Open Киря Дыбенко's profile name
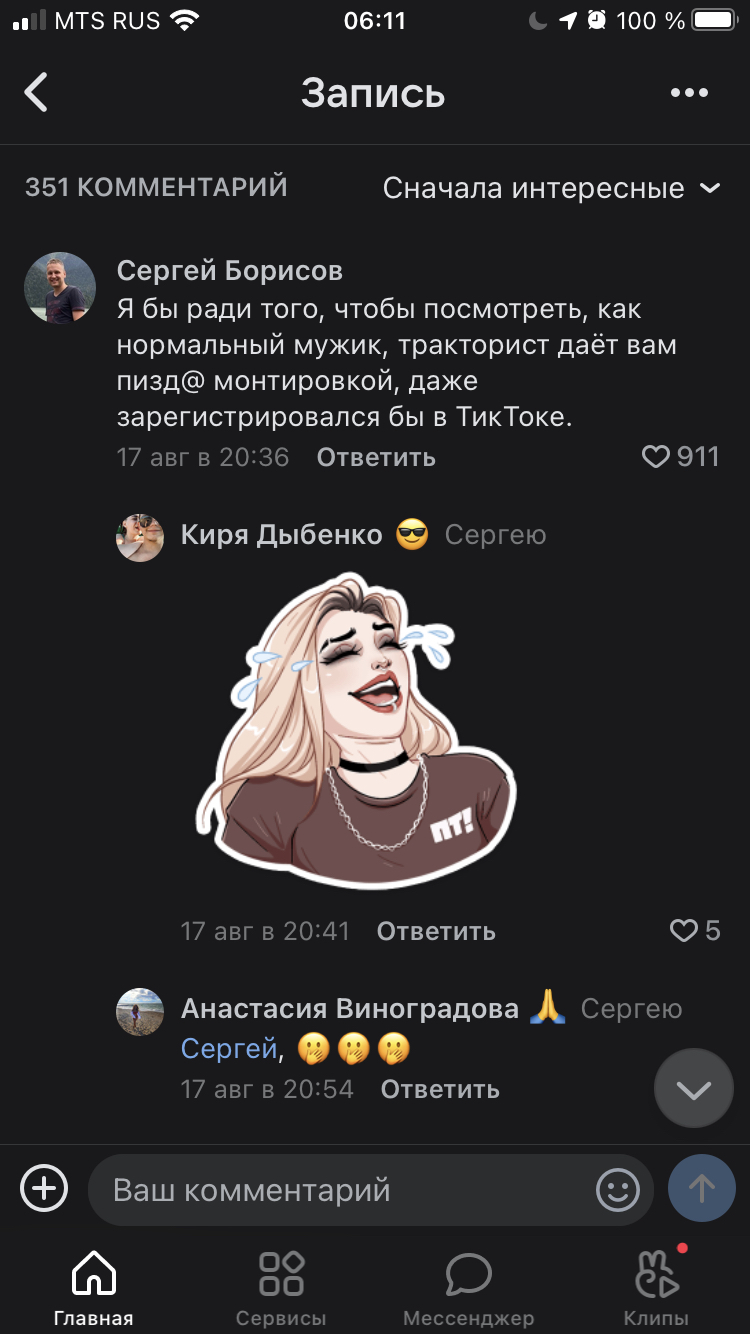Screen dimensions: 750x1334 pyautogui.click(x=281, y=535)
